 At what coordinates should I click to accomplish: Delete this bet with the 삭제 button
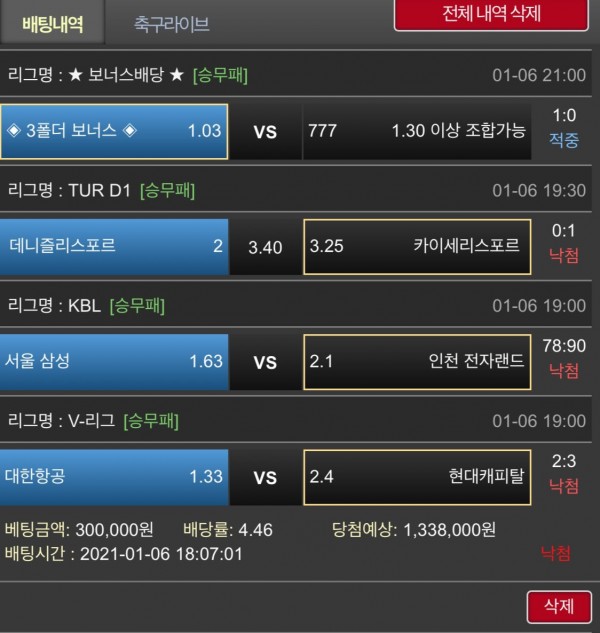(558, 608)
